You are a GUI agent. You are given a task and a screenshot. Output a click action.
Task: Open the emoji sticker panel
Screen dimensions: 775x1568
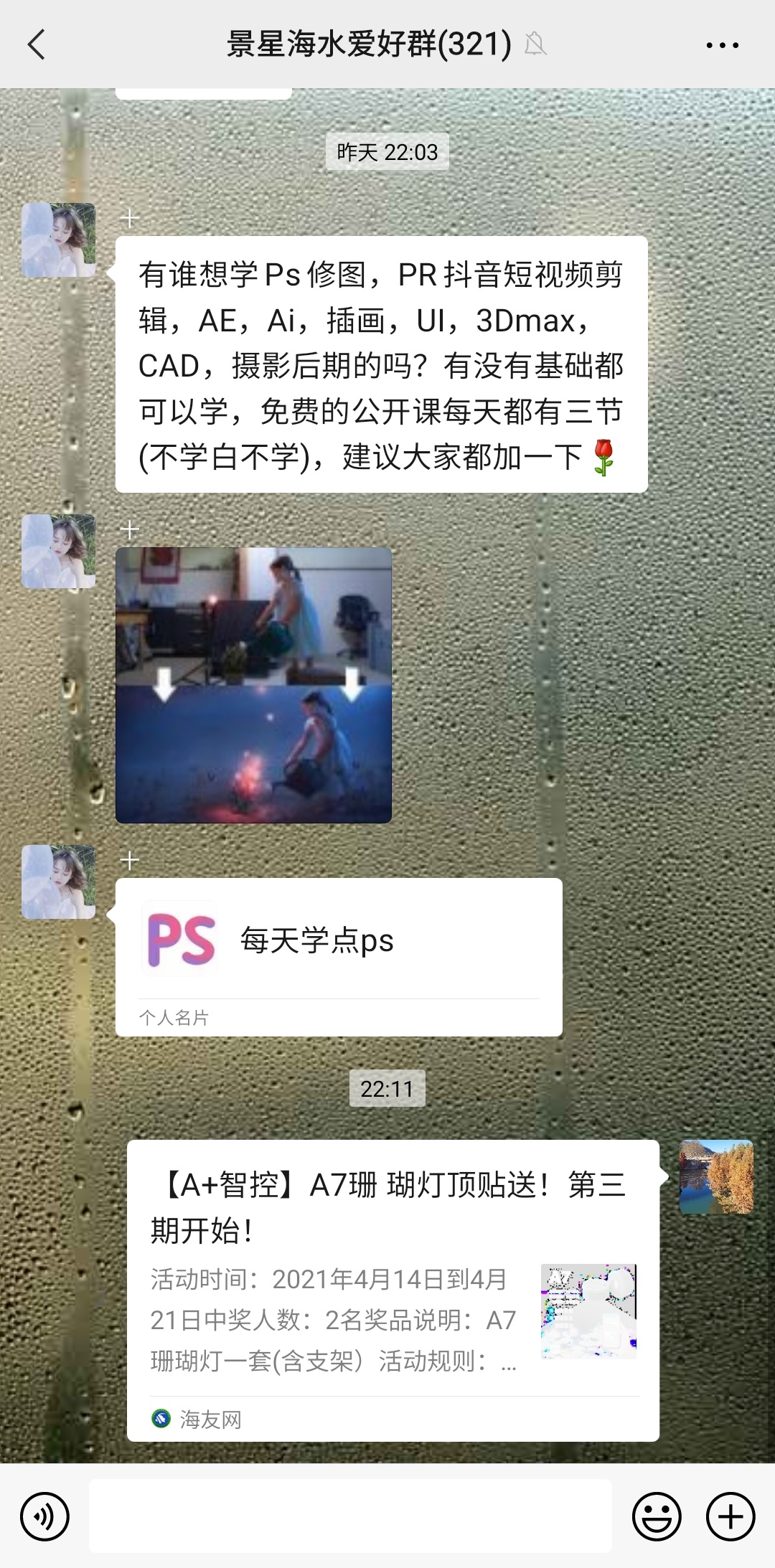656,1516
